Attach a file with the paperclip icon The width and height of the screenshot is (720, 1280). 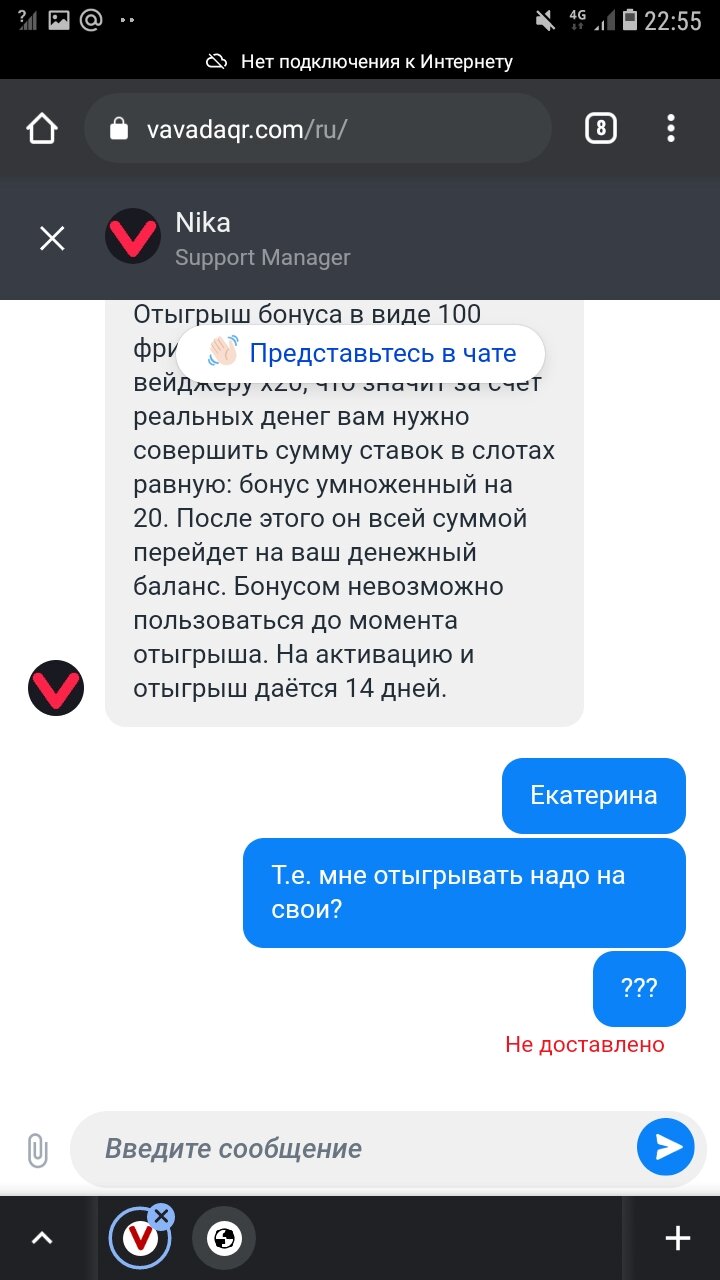click(37, 1150)
